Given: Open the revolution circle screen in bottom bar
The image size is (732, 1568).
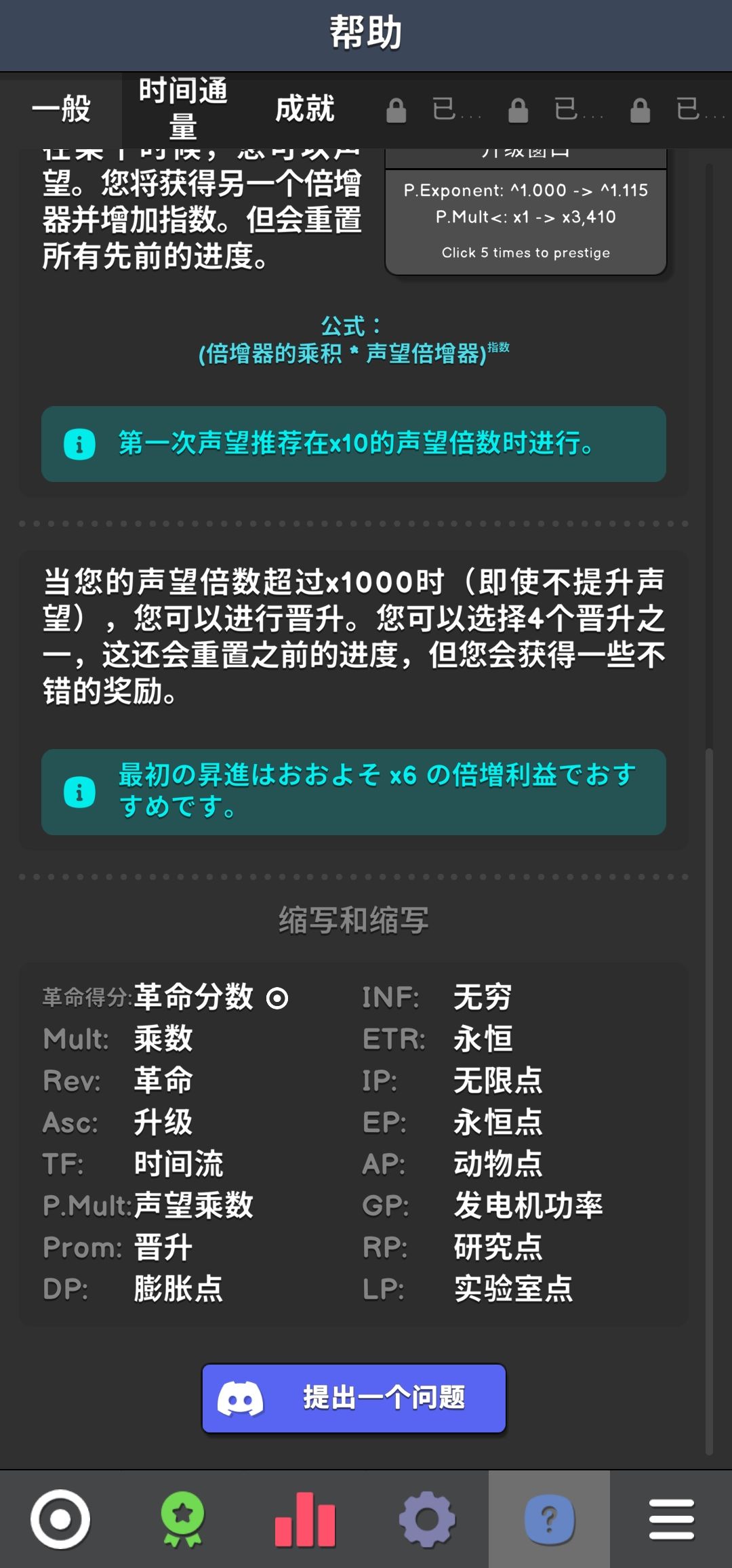Looking at the screenshot, I should (x=60, y=1519).
